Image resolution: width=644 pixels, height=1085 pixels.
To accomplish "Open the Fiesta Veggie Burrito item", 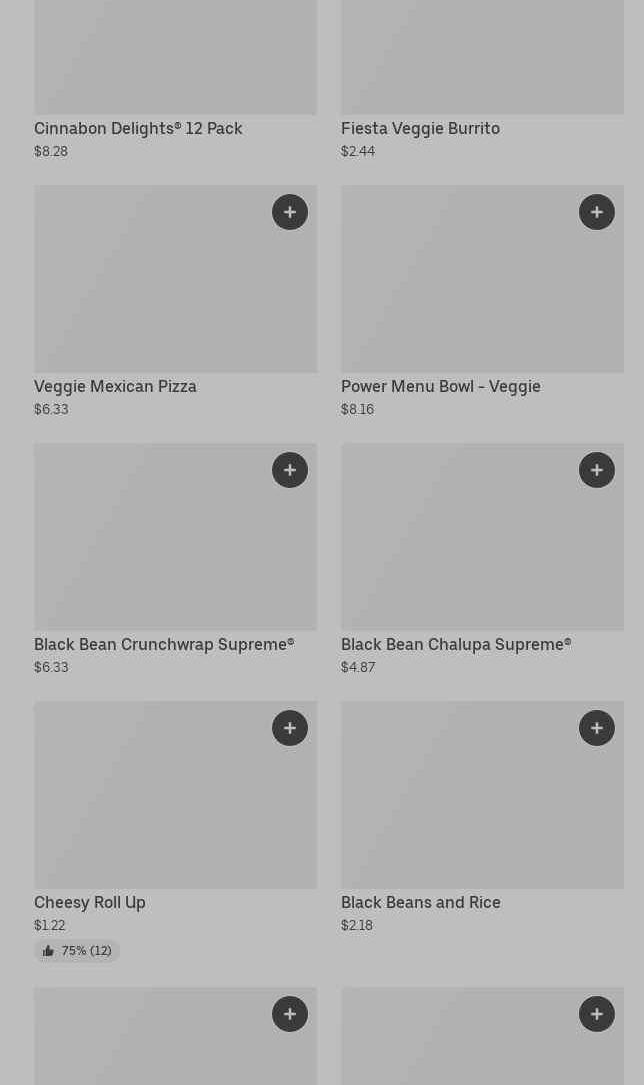I will (482, 80).
